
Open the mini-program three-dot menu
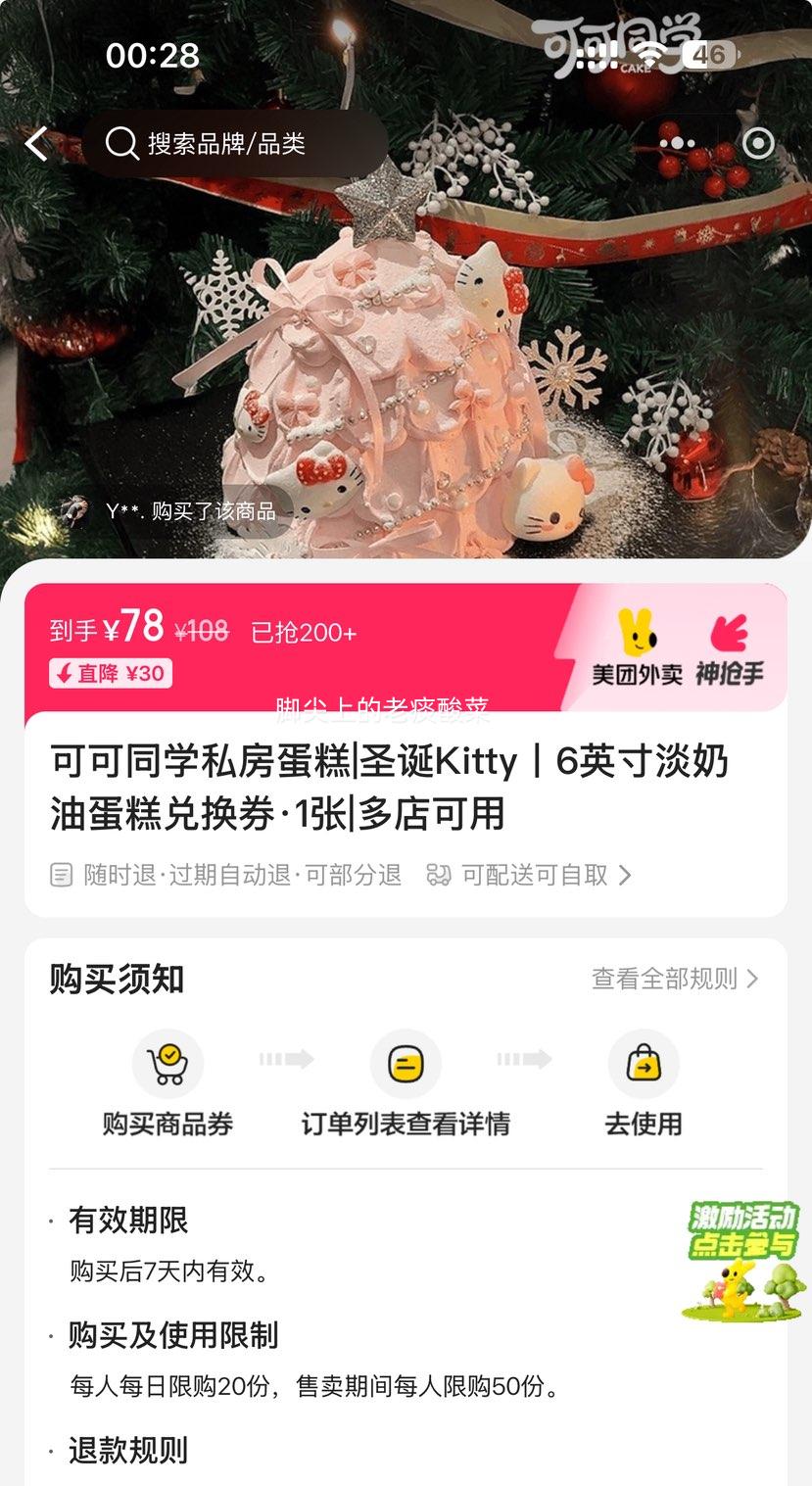(675, 143)
